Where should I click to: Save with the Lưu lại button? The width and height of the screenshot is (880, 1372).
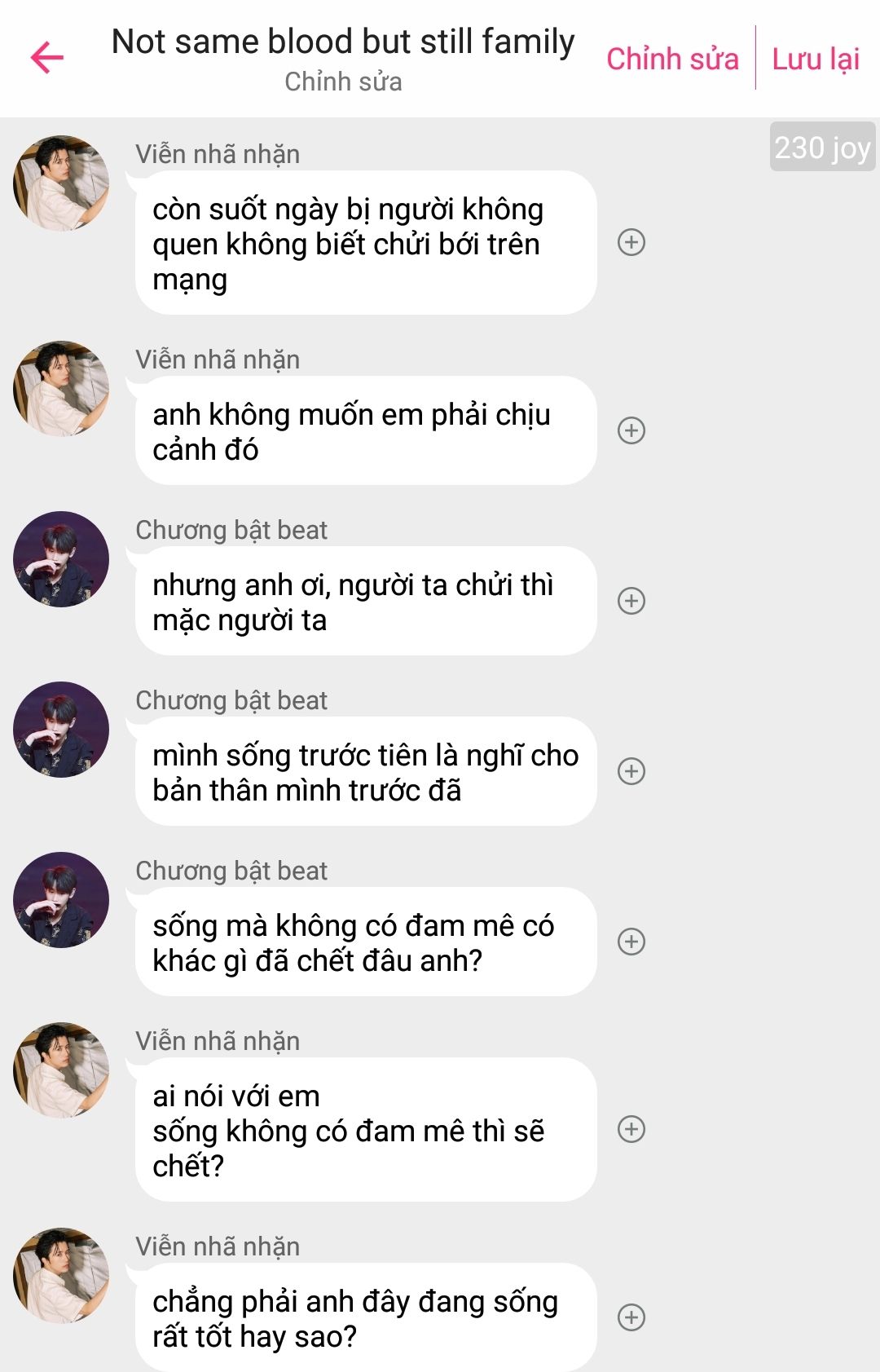(816, 59)
